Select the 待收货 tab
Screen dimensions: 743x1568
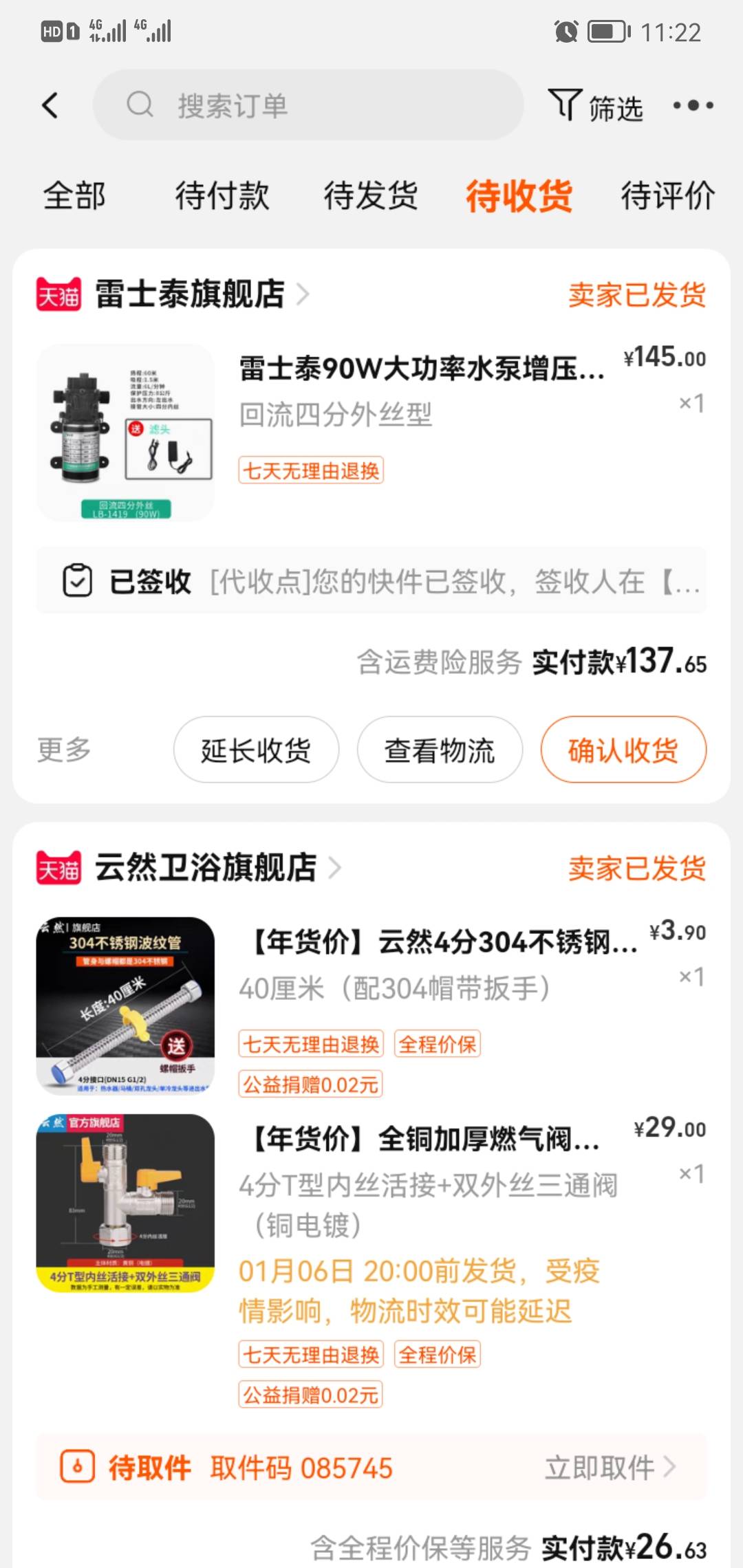coord(519,196)
